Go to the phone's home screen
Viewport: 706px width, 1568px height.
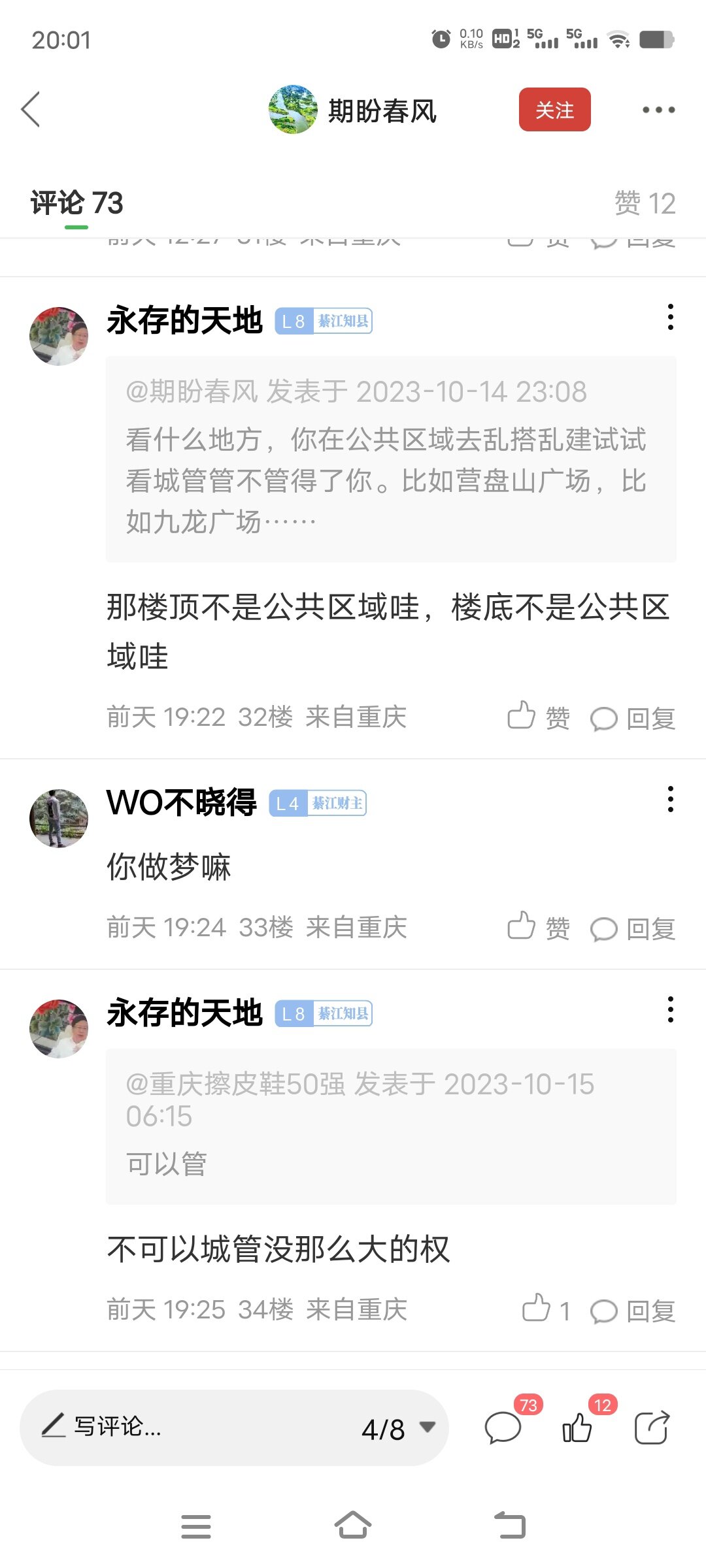click(353, 1526)
